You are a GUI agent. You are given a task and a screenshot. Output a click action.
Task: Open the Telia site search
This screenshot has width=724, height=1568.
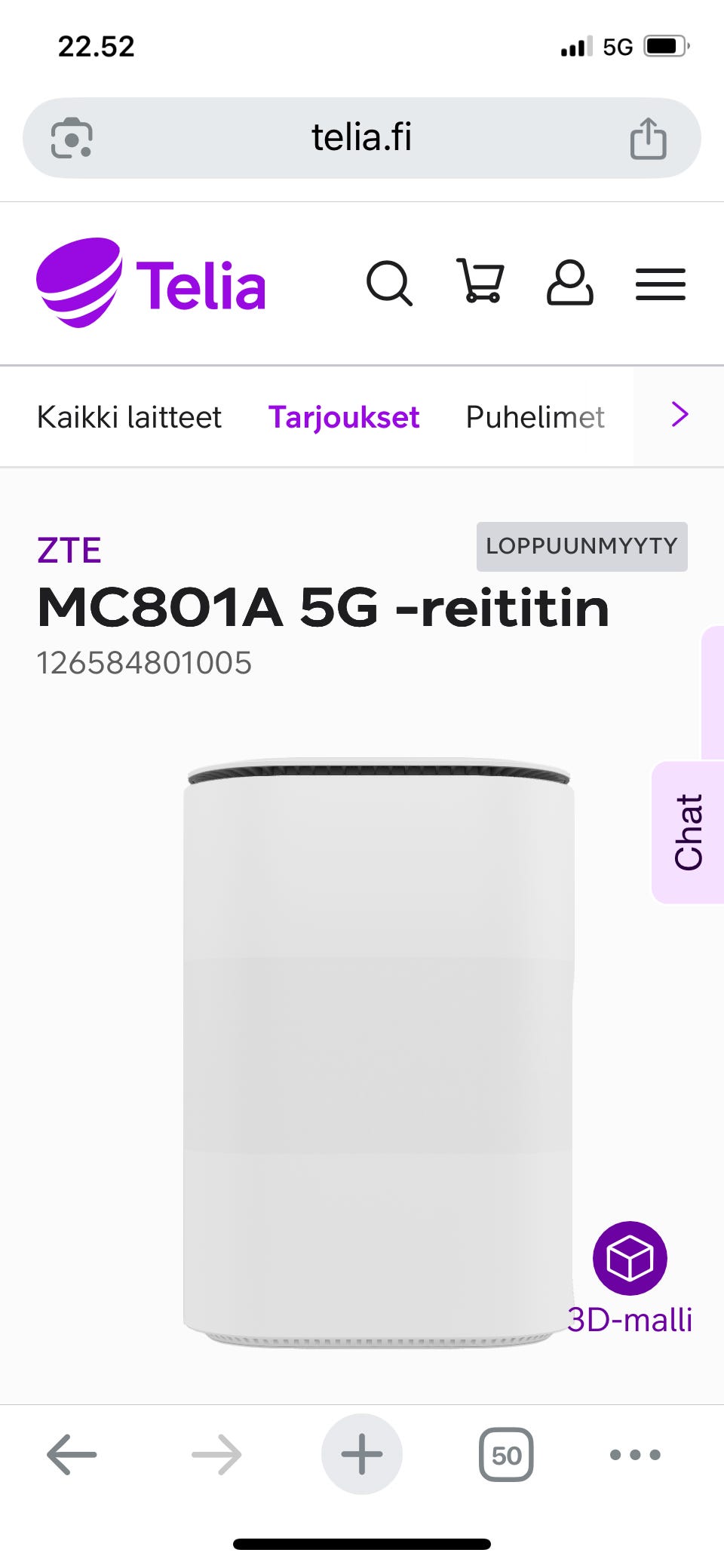coord(389,284)
